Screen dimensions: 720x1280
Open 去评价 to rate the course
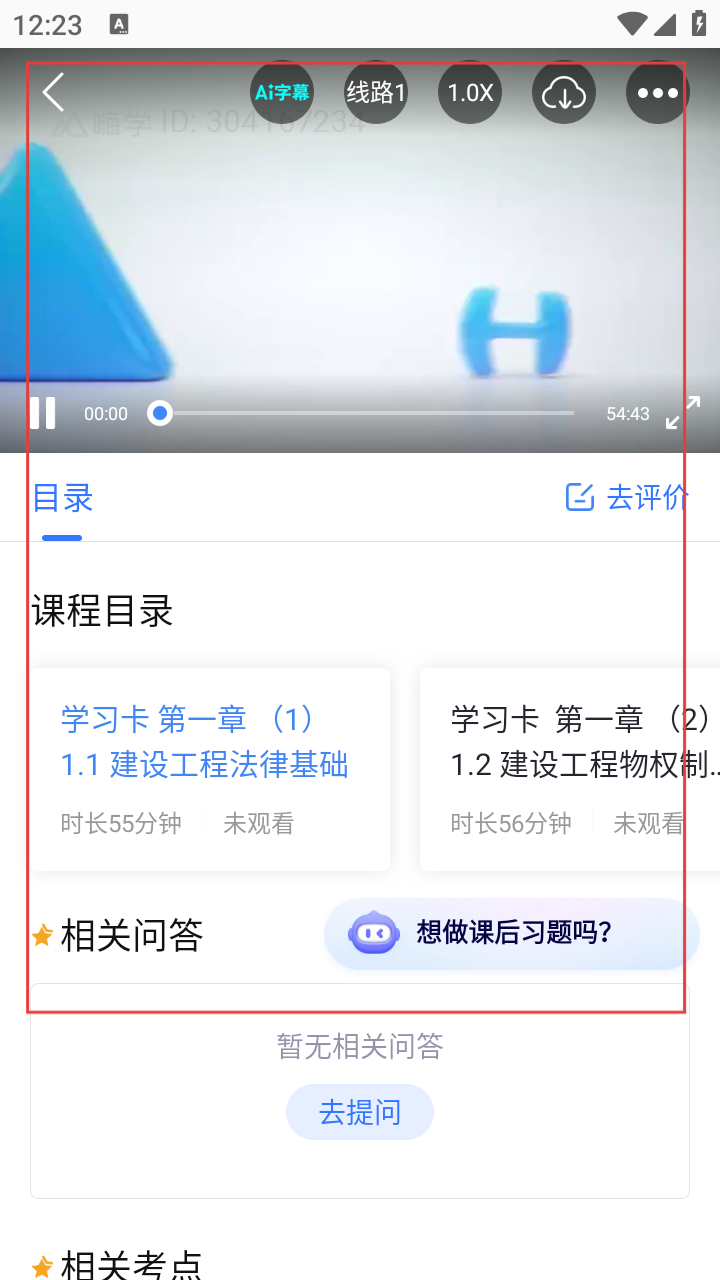click(627, 497)
